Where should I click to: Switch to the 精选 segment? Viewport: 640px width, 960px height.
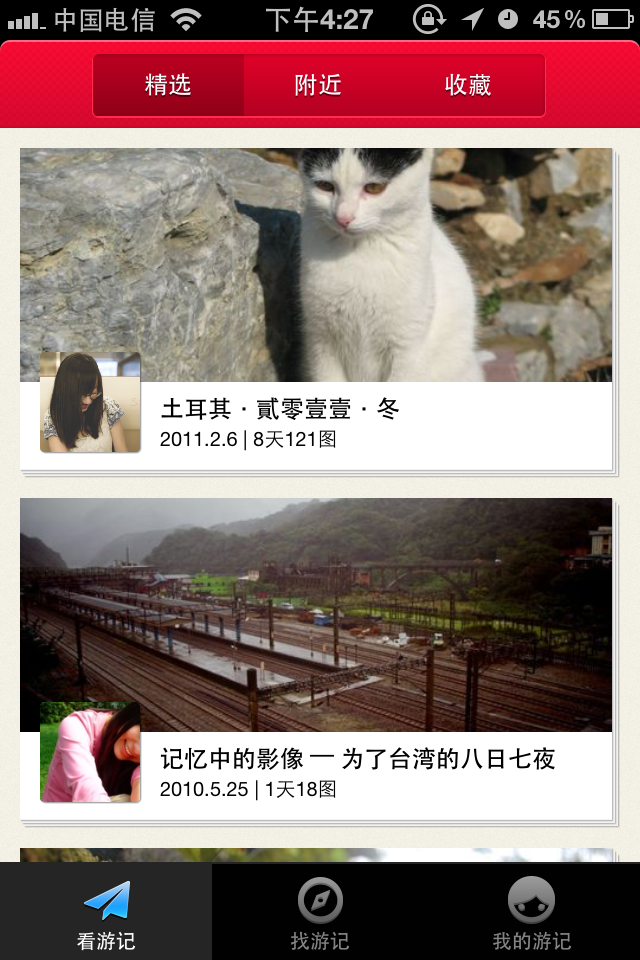click(x=168, y=85)
